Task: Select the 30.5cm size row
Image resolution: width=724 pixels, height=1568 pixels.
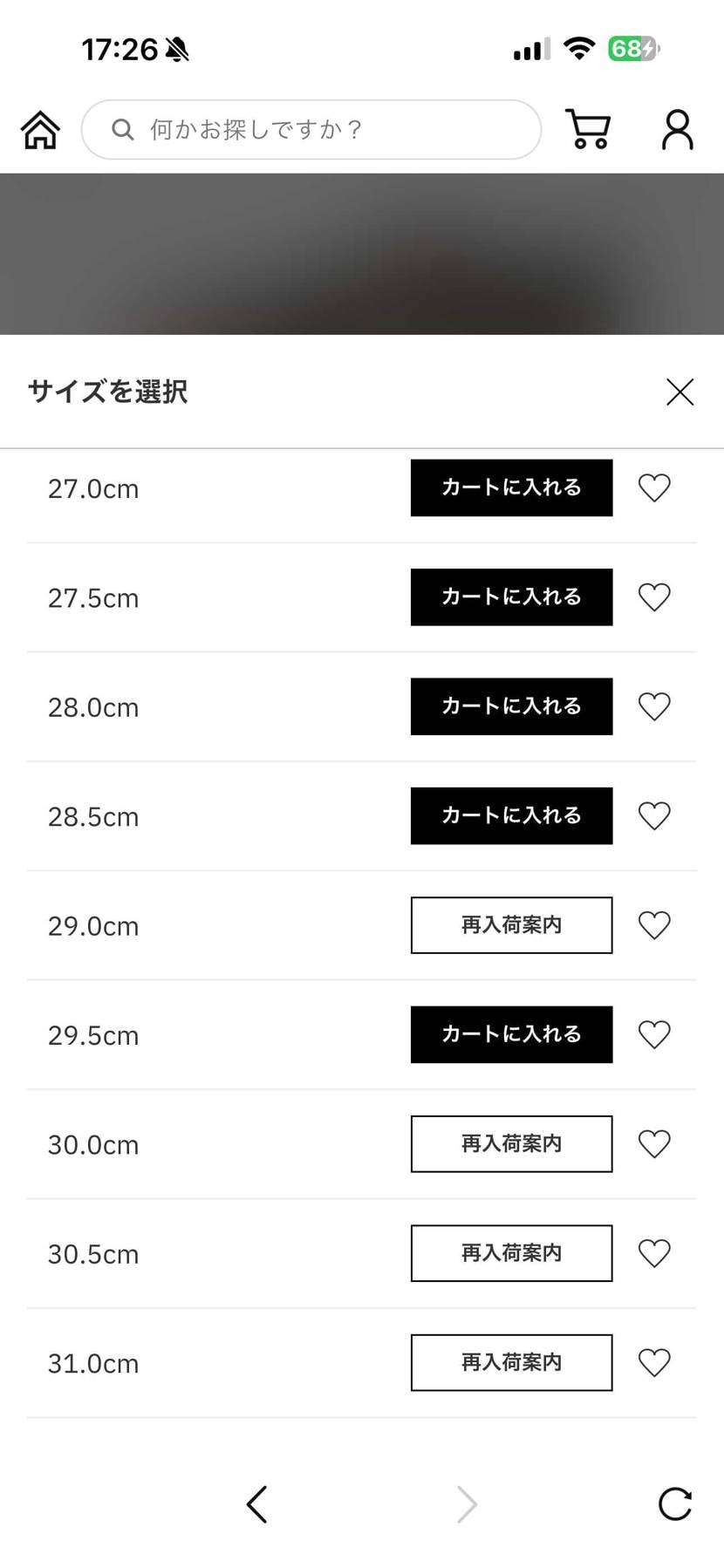Action: [93, 1253]
